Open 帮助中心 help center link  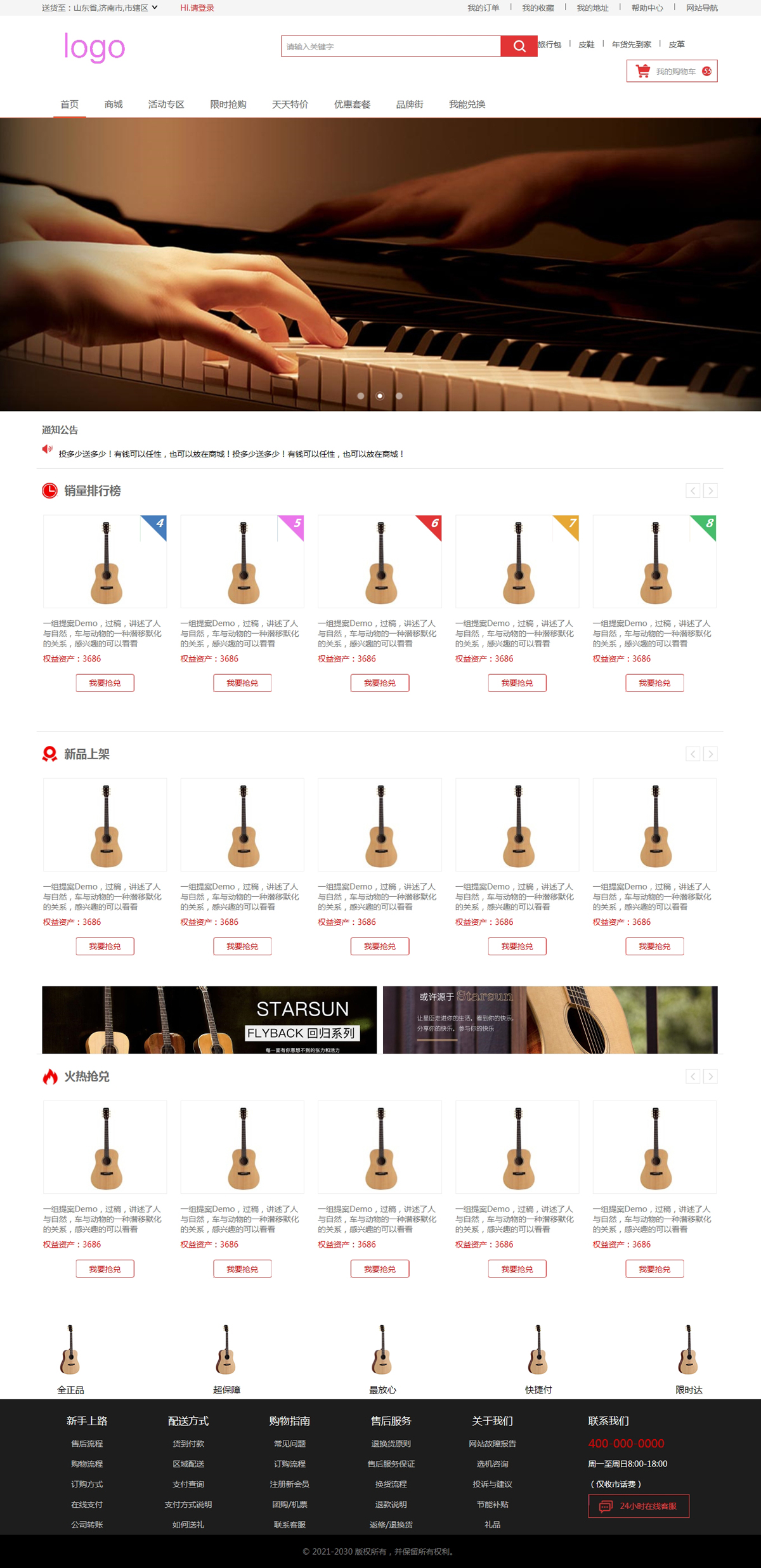point(647,8)
